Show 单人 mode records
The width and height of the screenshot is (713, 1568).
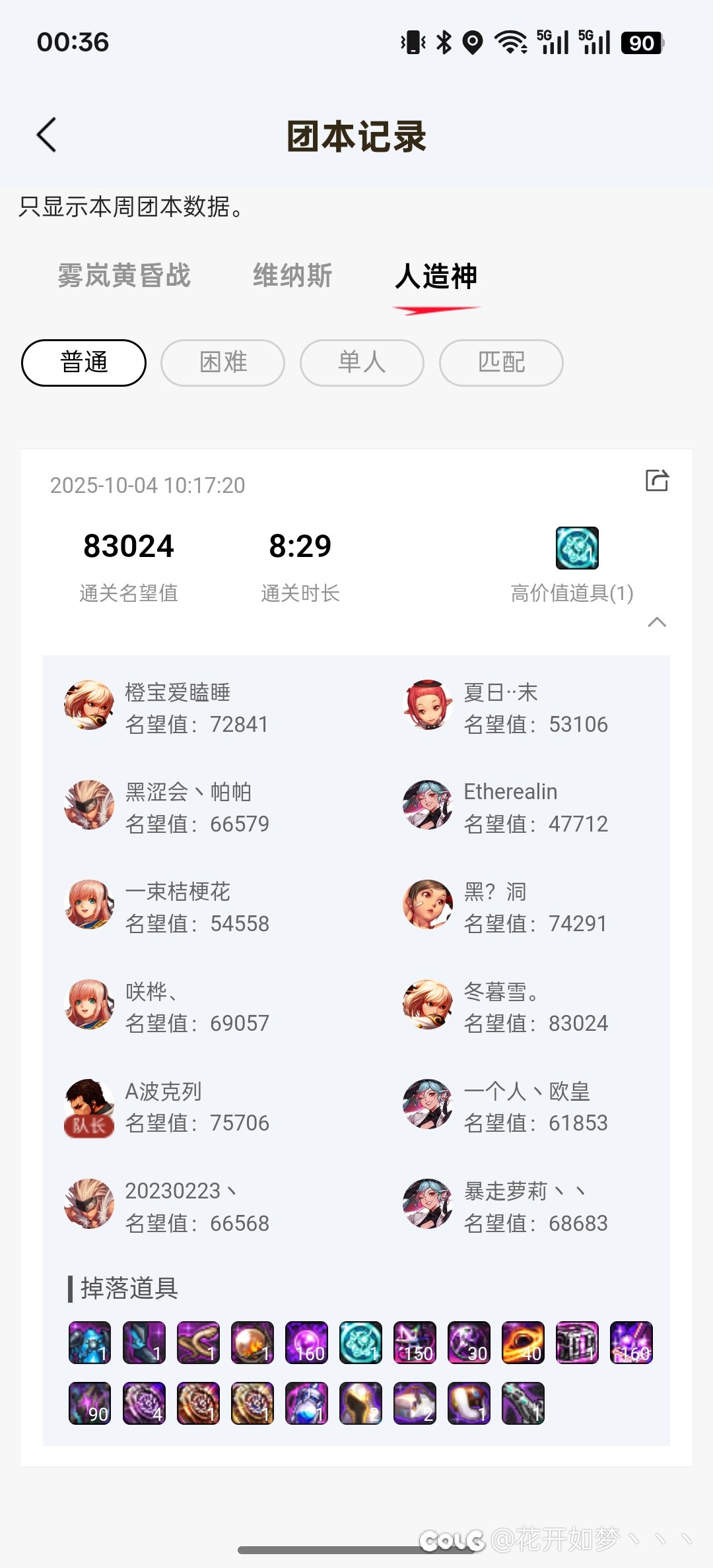click(362, 362)
